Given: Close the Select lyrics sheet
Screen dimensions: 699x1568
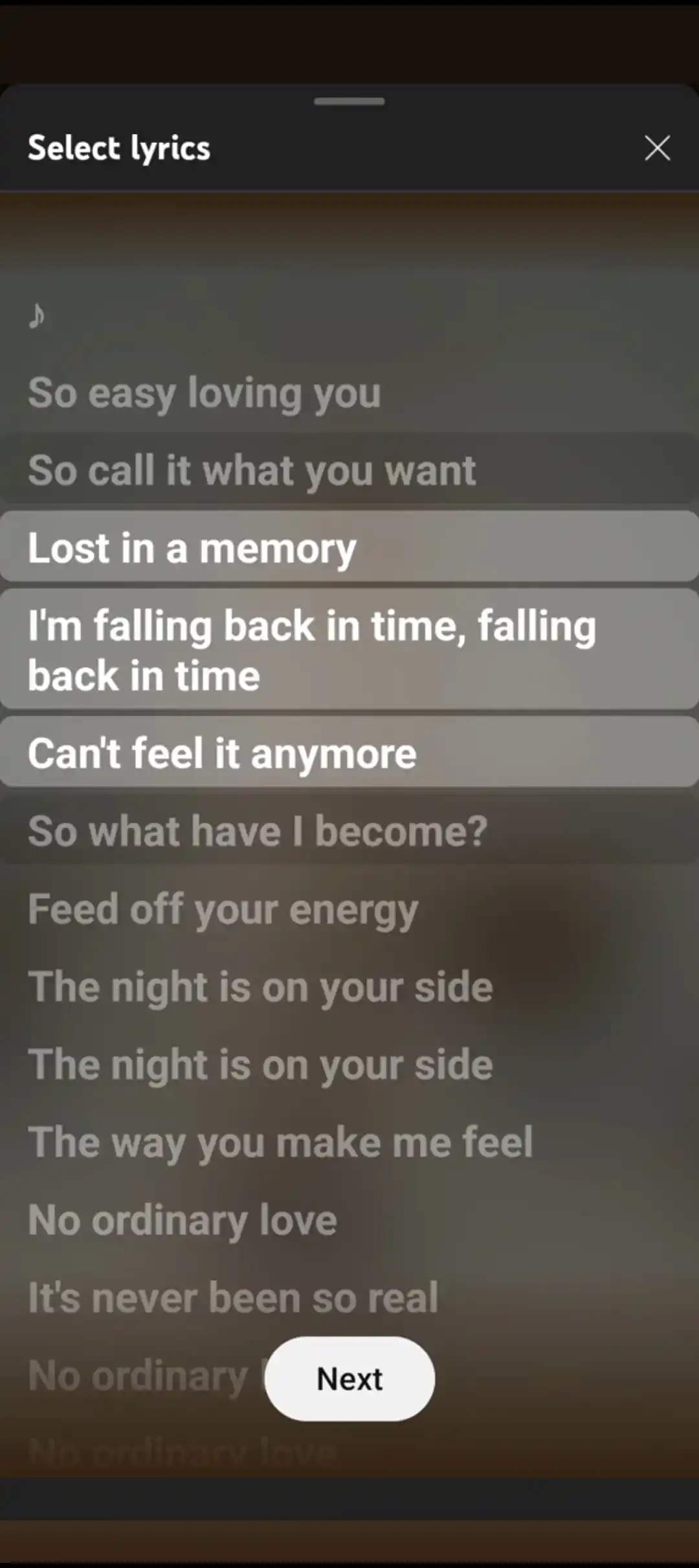Looking at the screenshot, I should (x=657, y=148).
